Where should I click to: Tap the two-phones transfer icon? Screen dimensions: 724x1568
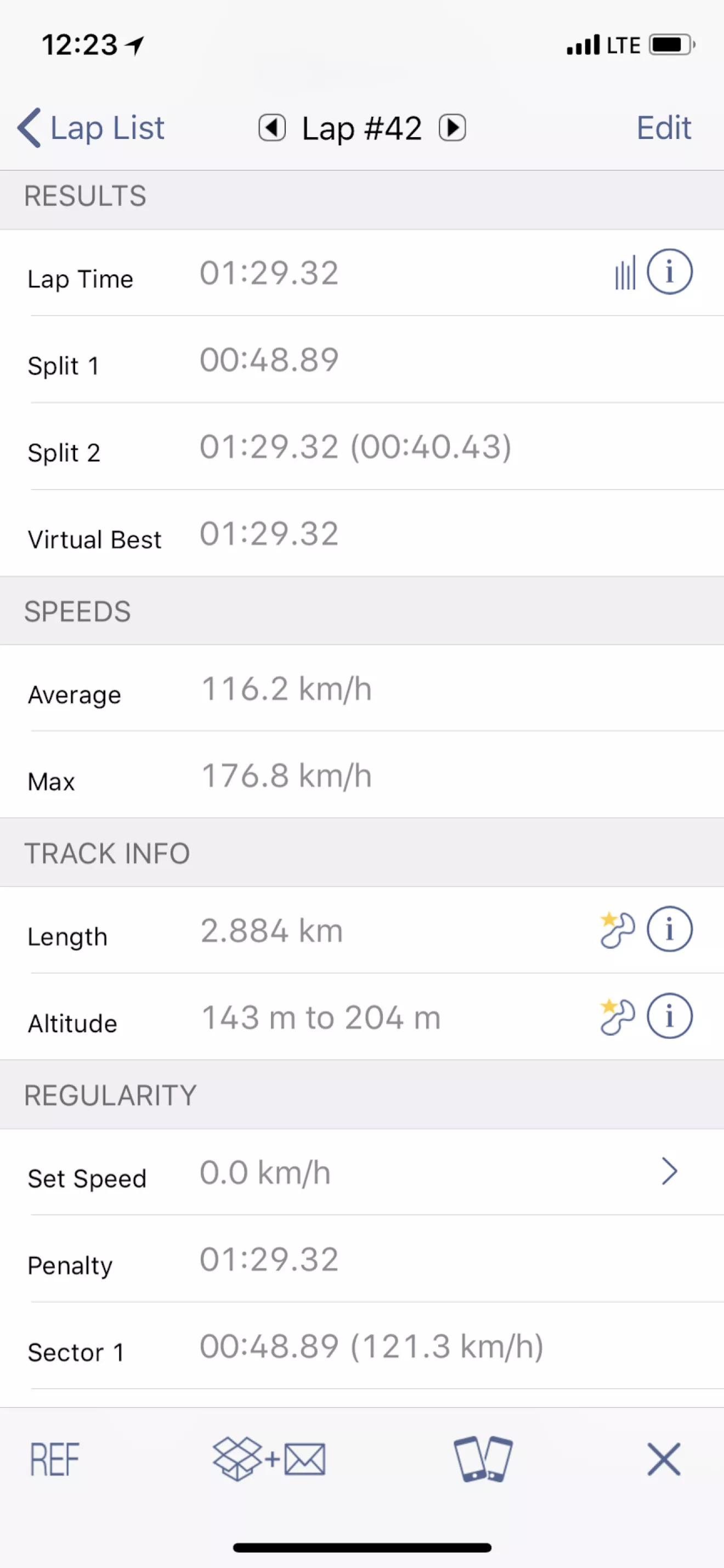point(483,1459)
